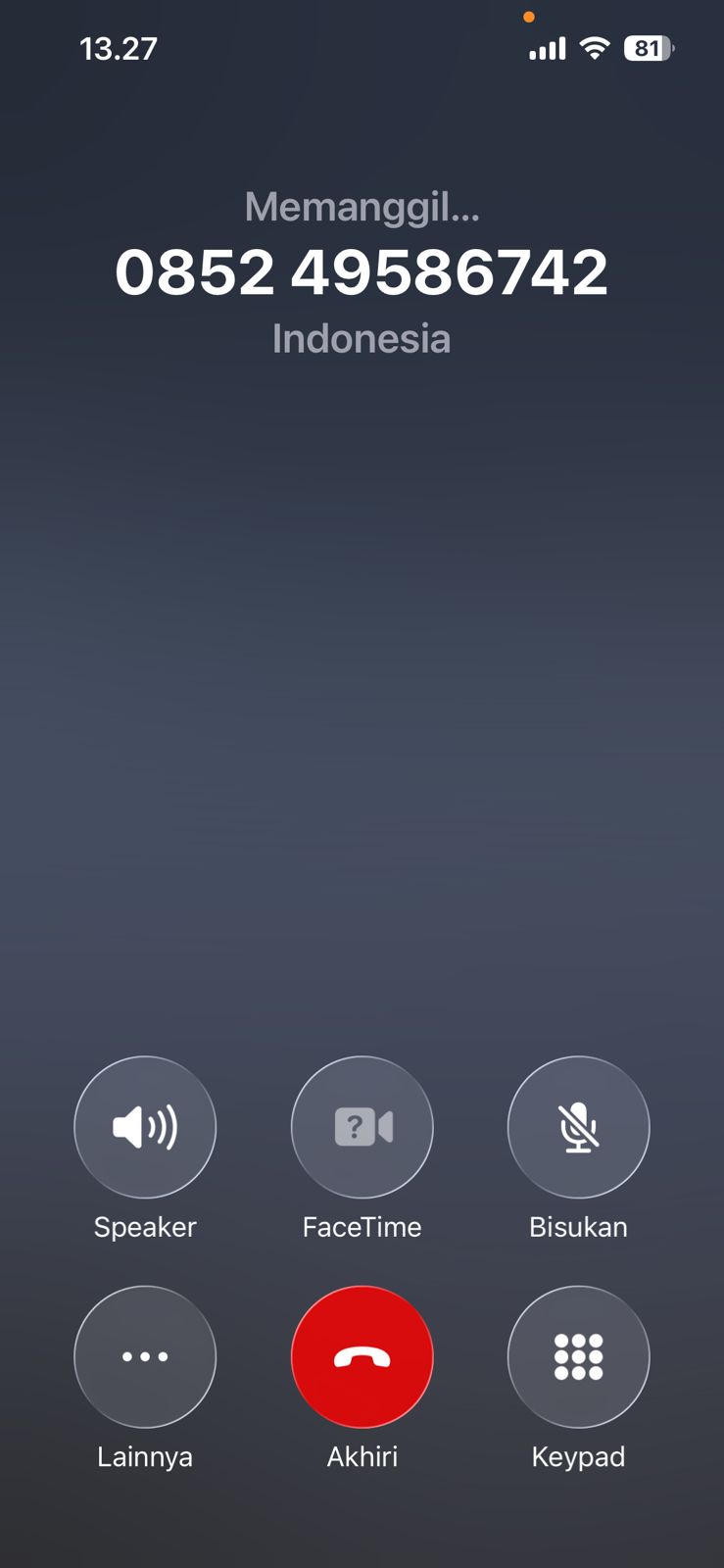The width and height of the screenshot is (724, 1568).
Task: Show the Keypad
Action: tap(578, 1356)
